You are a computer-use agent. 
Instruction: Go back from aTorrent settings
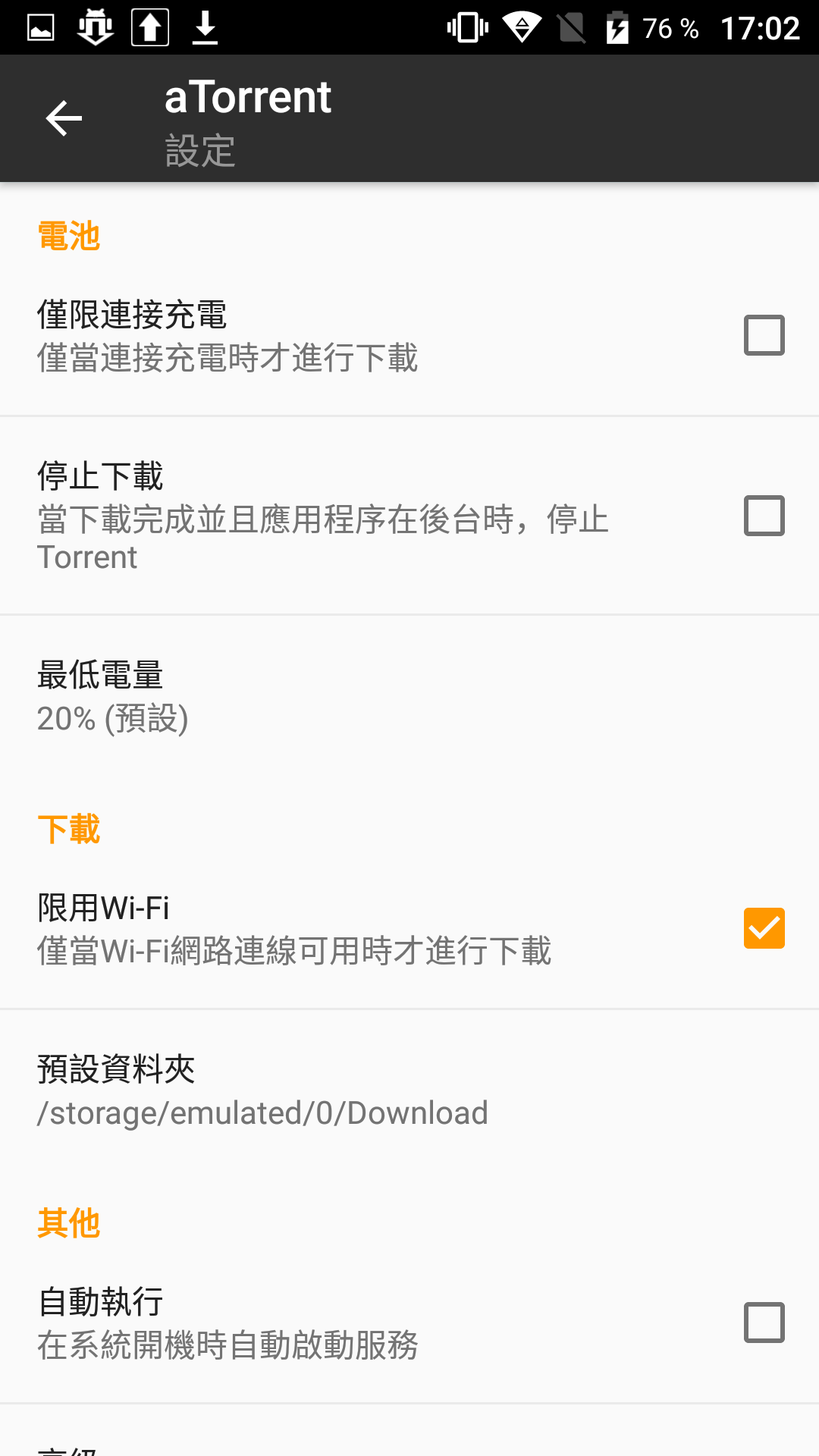(64, 118)
